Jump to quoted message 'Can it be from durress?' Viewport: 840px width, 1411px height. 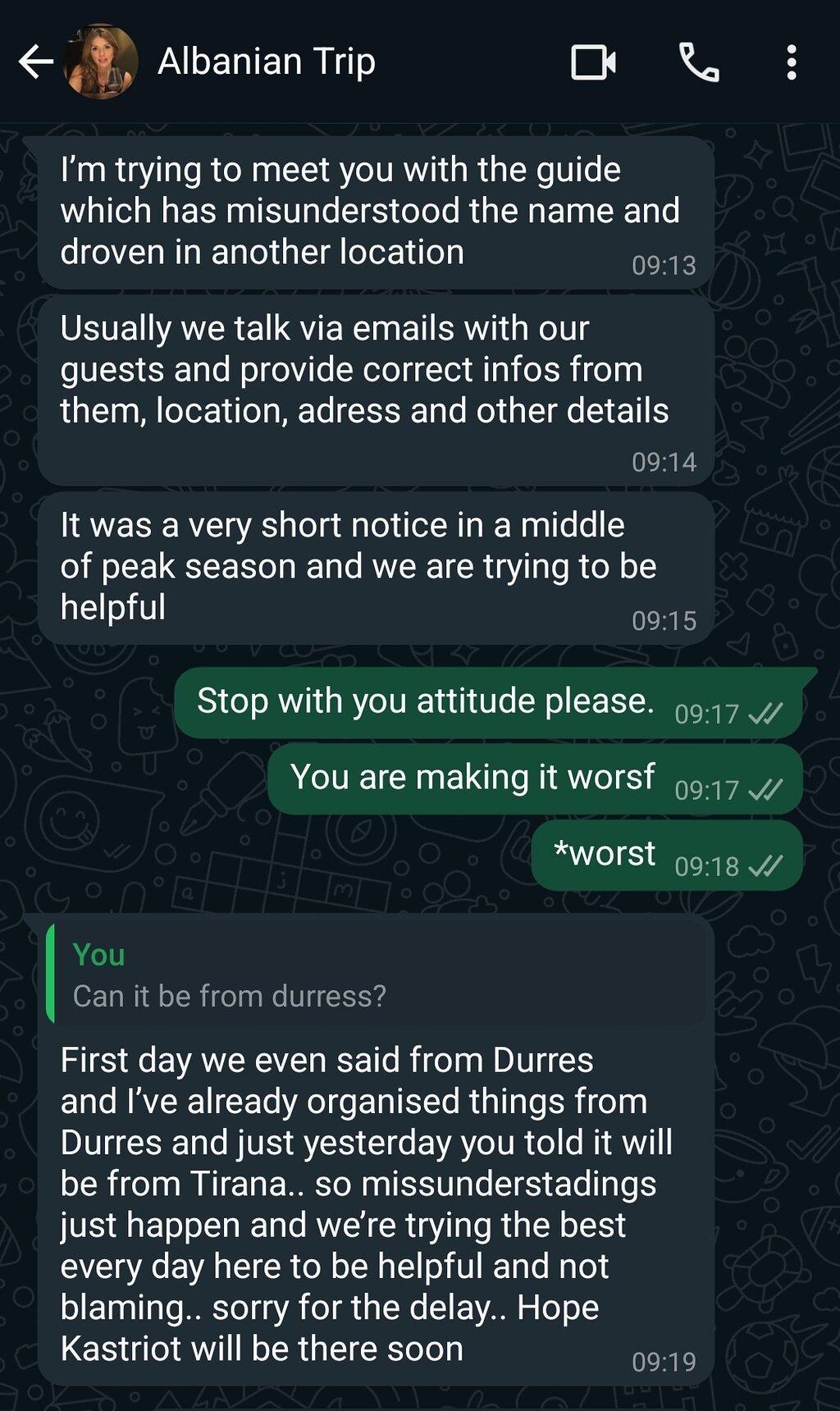point(377,974)
